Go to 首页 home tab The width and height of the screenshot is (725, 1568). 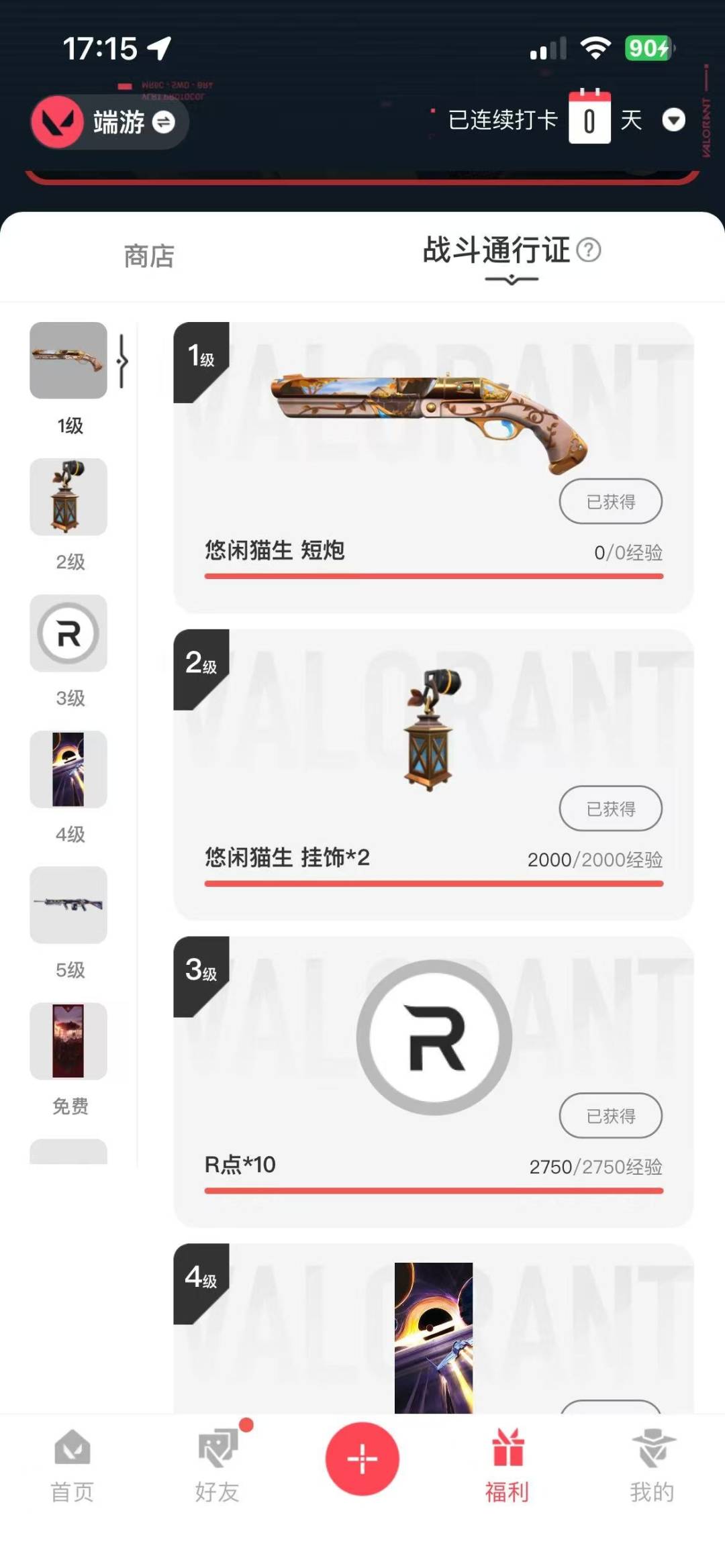(x=72, y=1464)
